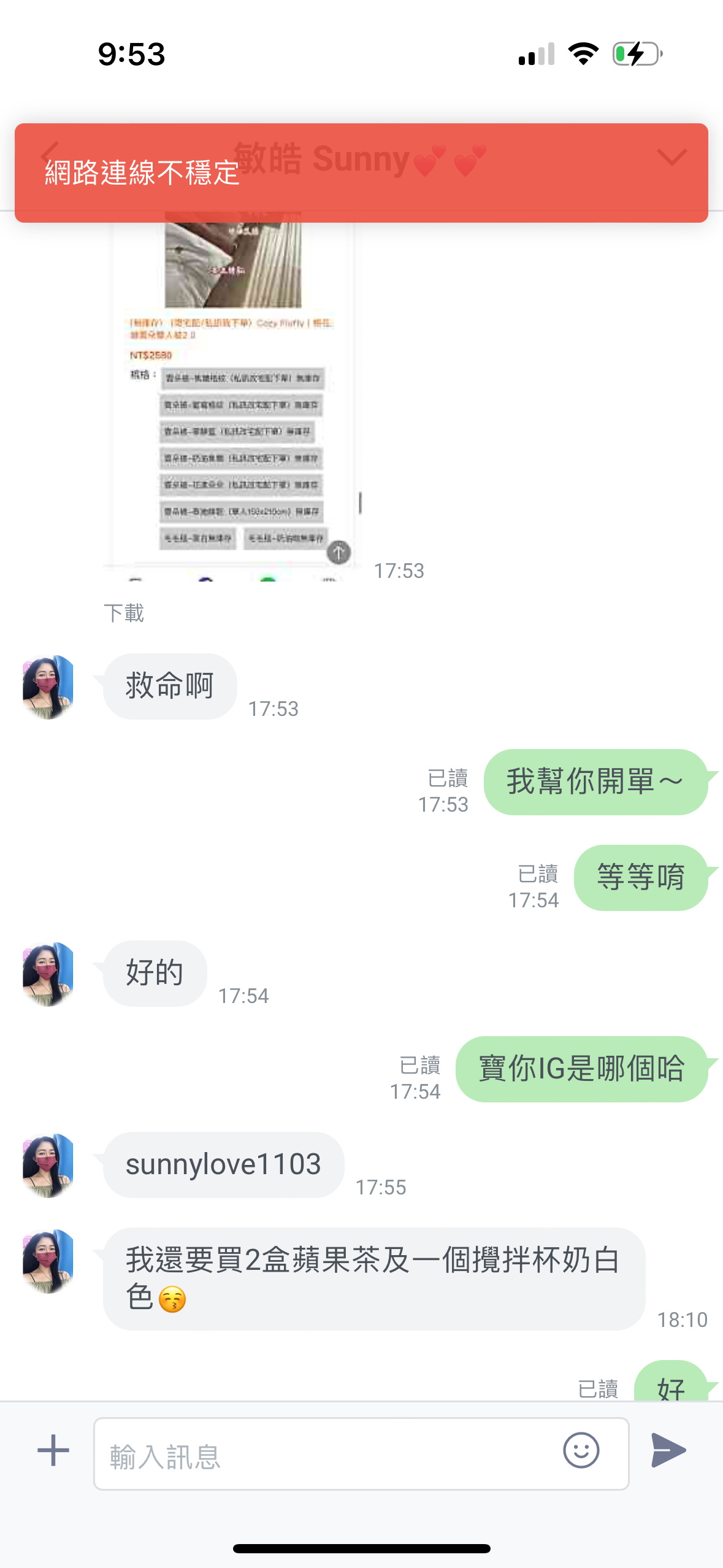Focus the 輸入訊息 message field

pyautogui.click(x=325, y=1454)
